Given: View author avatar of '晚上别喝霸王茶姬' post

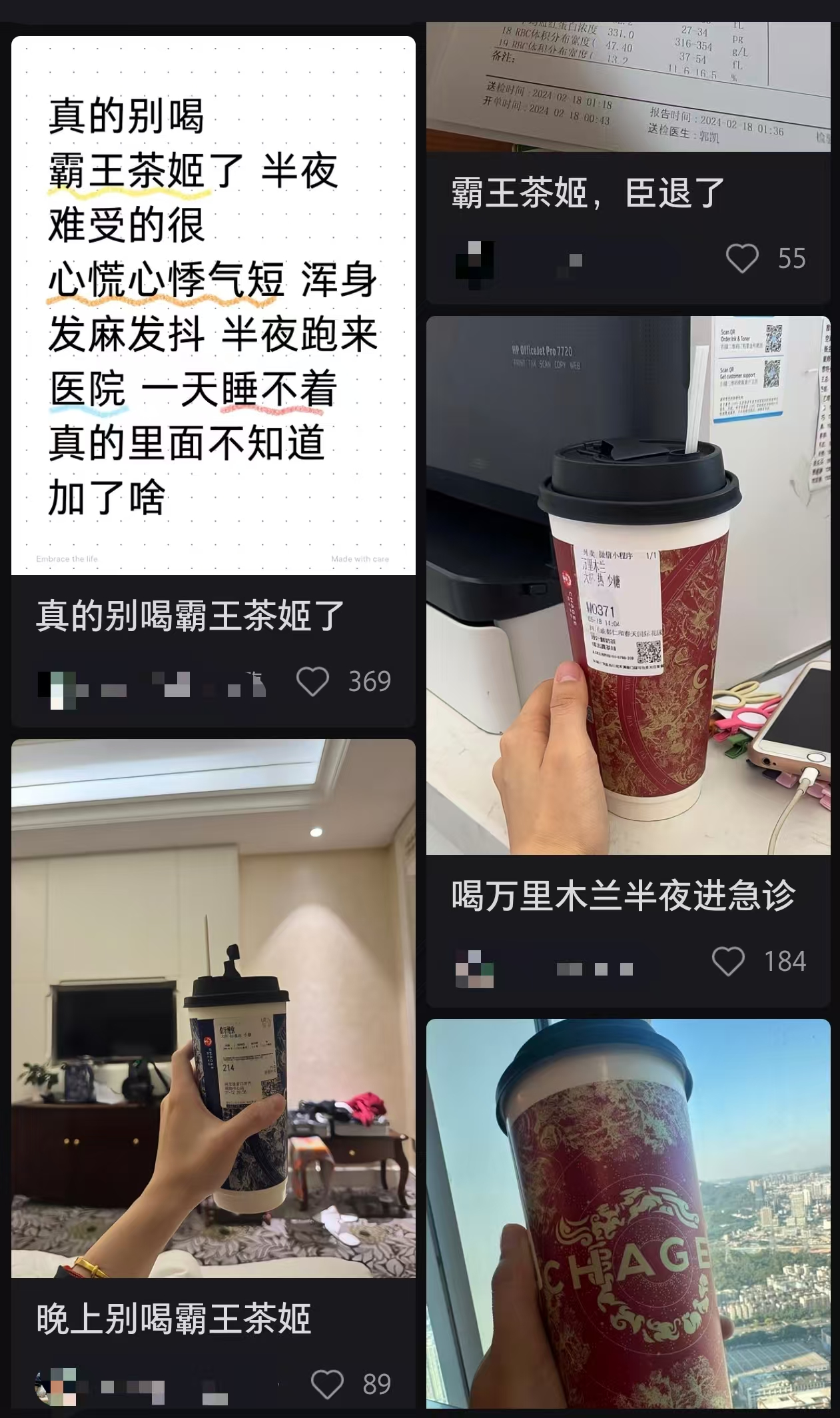Looking at the screenshot, I should click(56, 1387).
